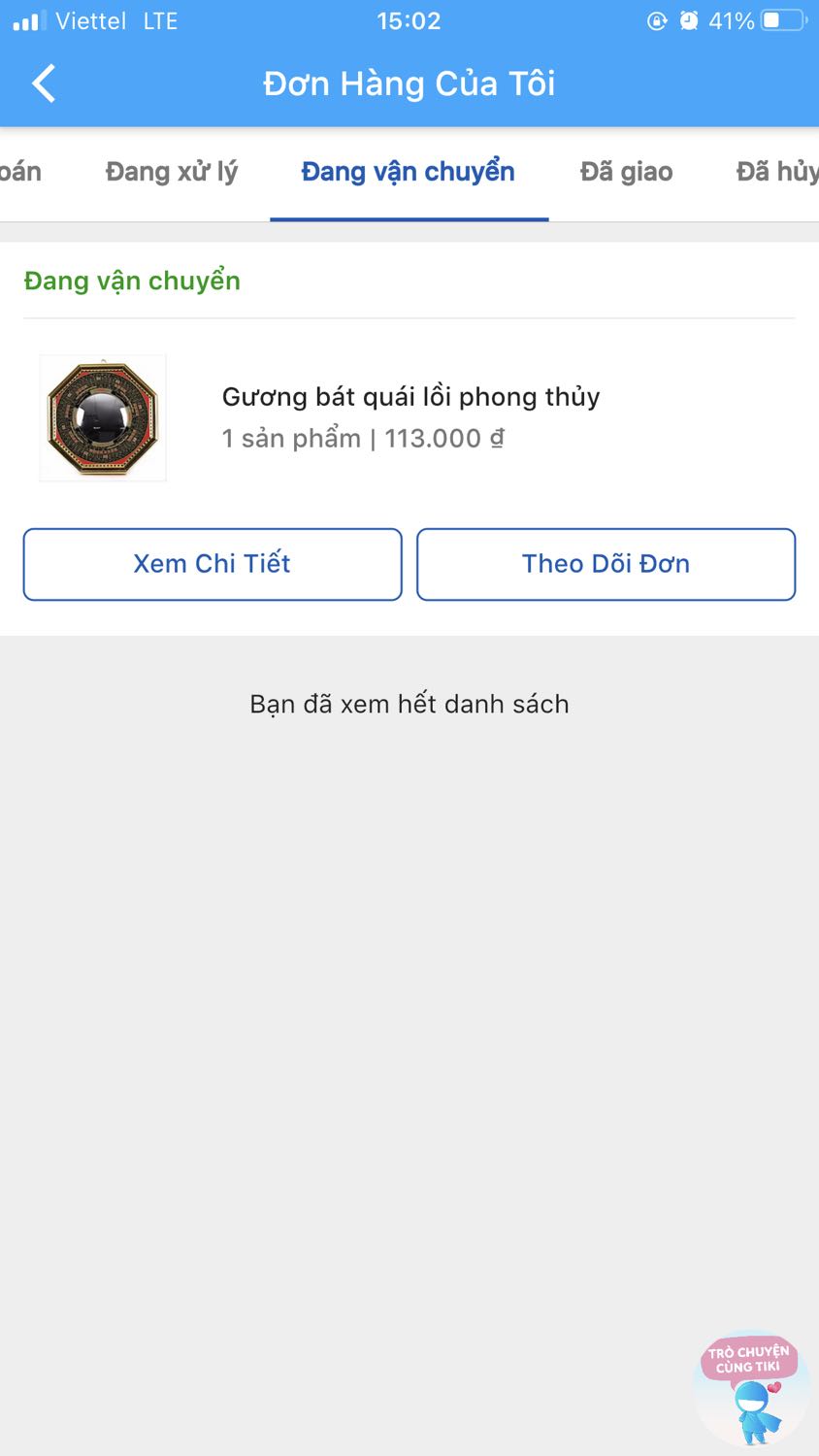Open the Đã giao tab
The width and height of the screenshot is (819, 1456).
click(x=626, y=172)
